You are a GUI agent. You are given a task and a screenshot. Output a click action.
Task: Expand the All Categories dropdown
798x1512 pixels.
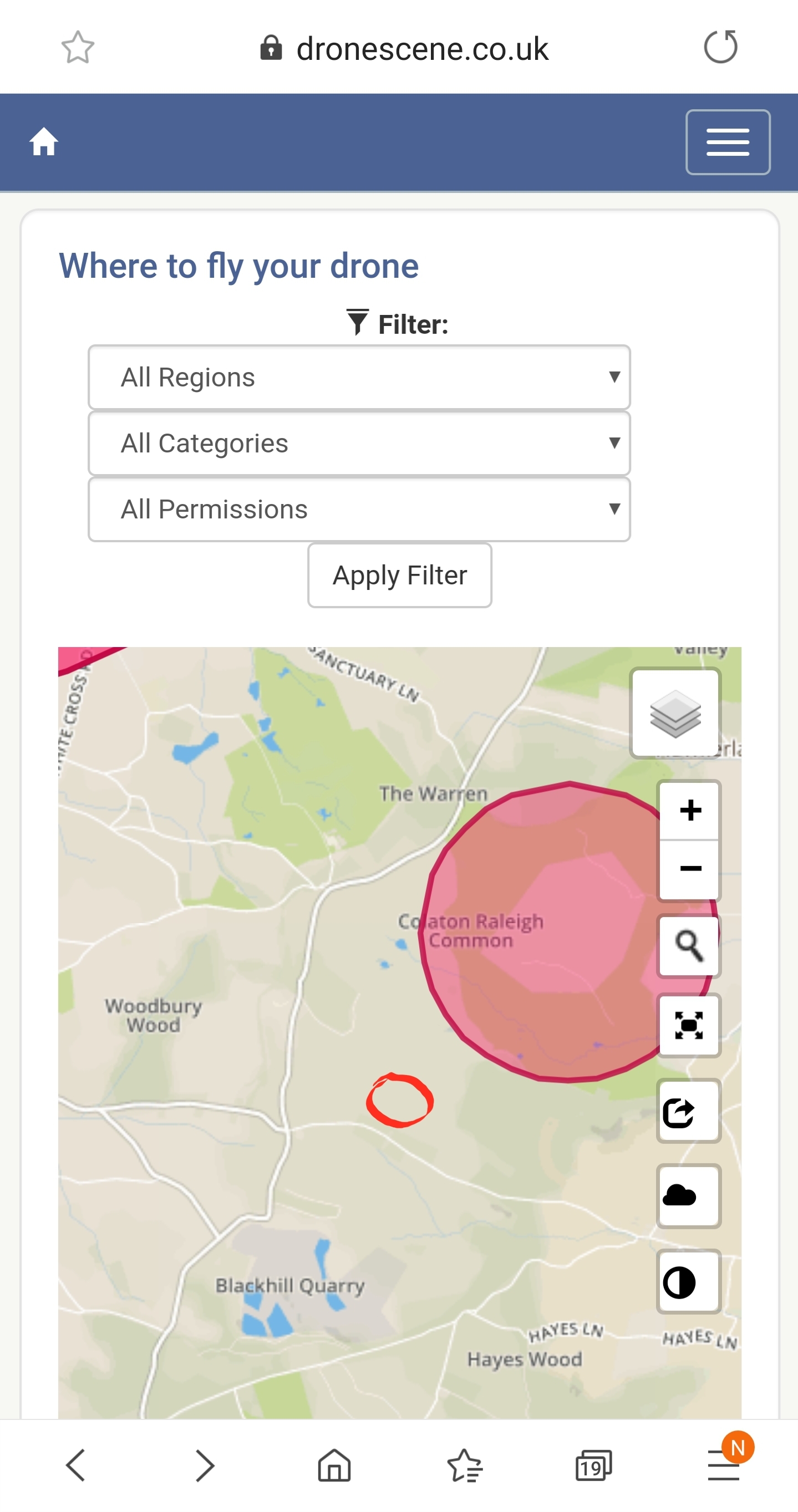tap(359, 443)
